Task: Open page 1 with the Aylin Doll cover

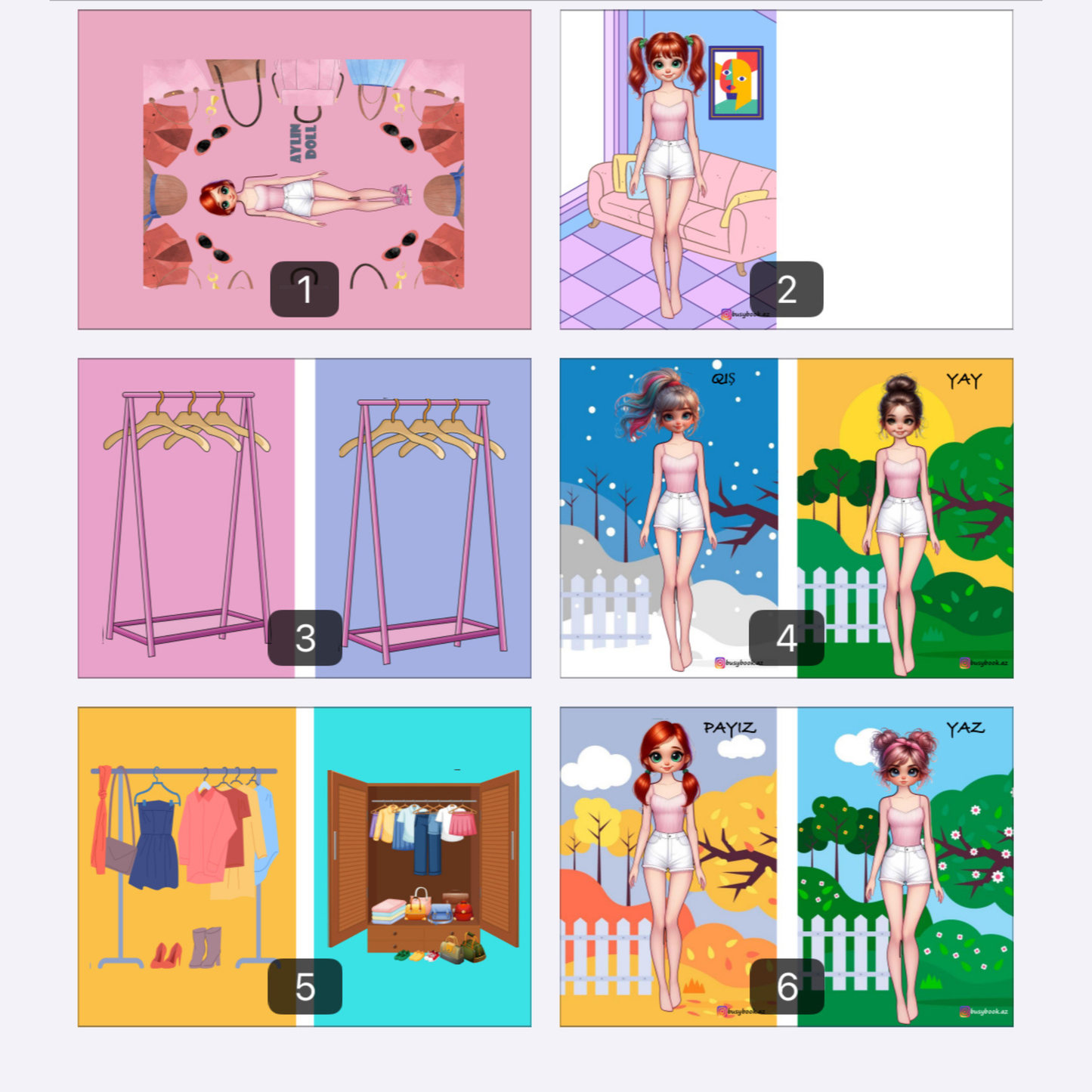Action: click(305, 170)
